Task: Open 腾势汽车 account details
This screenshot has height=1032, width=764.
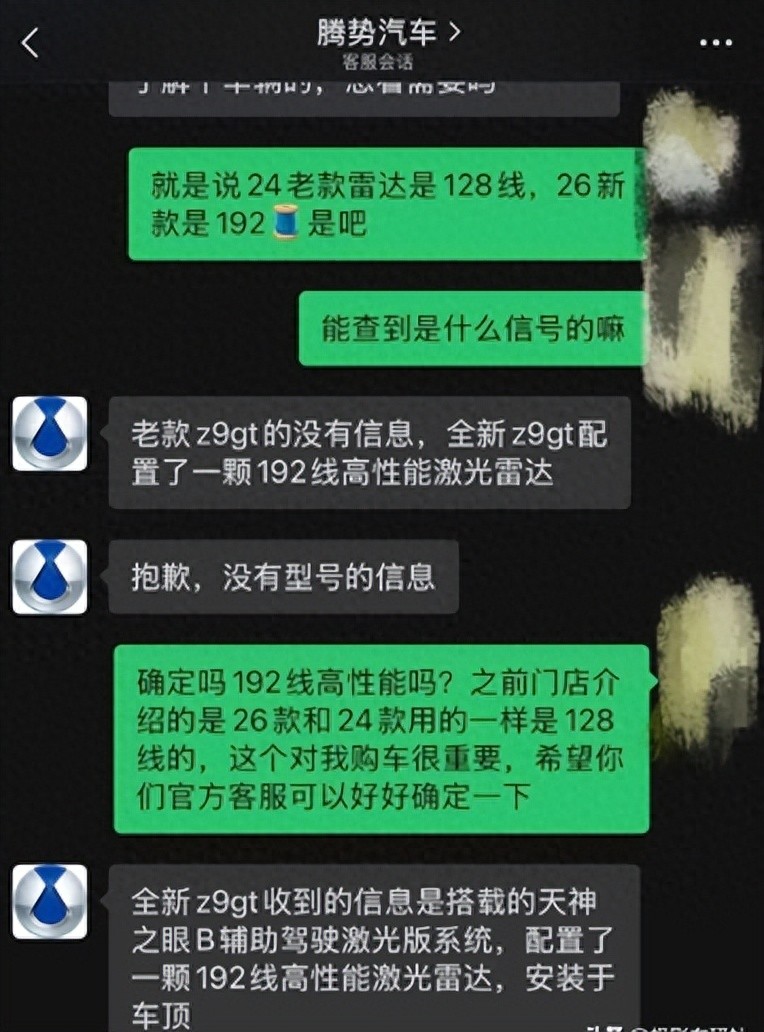Action: point(388,33)
